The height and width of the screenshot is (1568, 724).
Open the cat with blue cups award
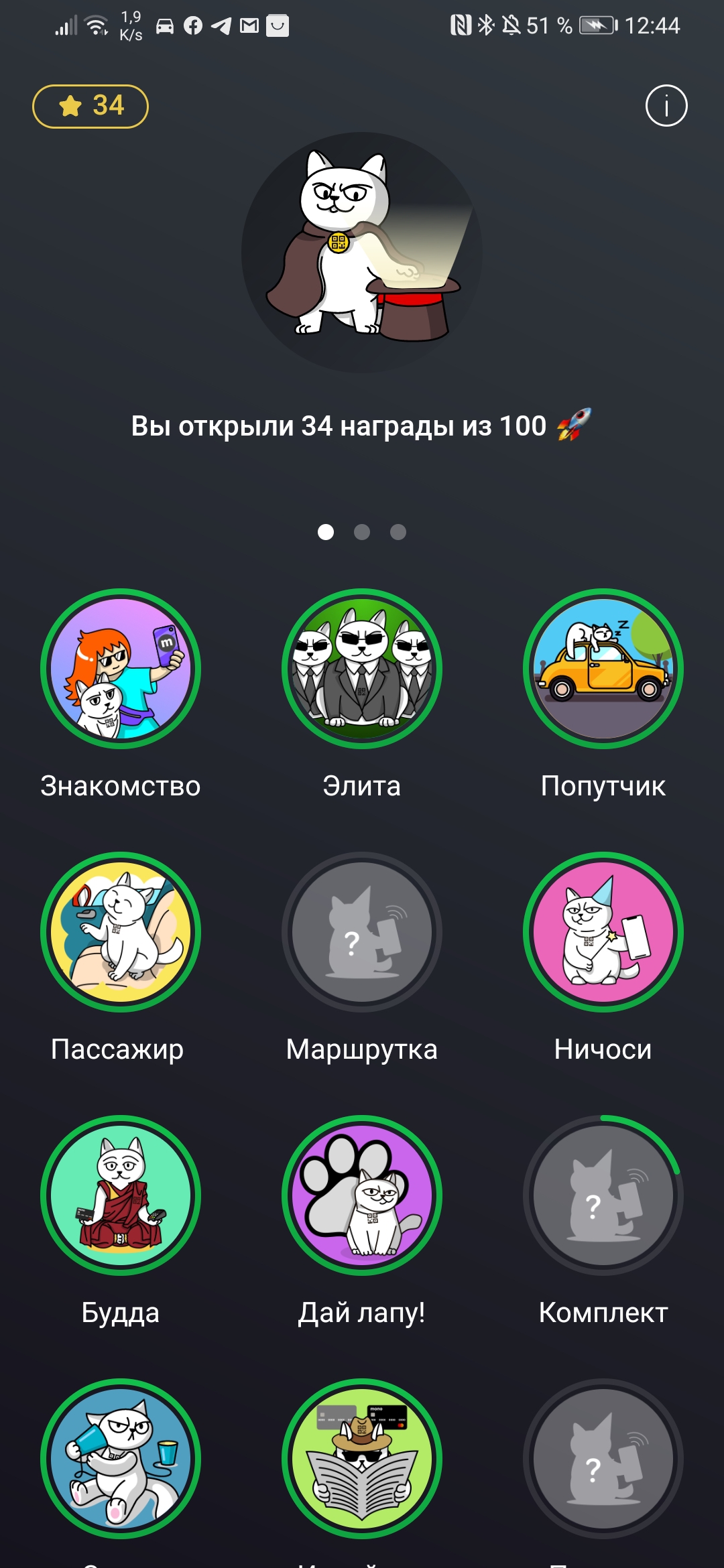pyautogui.click(x=121, y=1459)
